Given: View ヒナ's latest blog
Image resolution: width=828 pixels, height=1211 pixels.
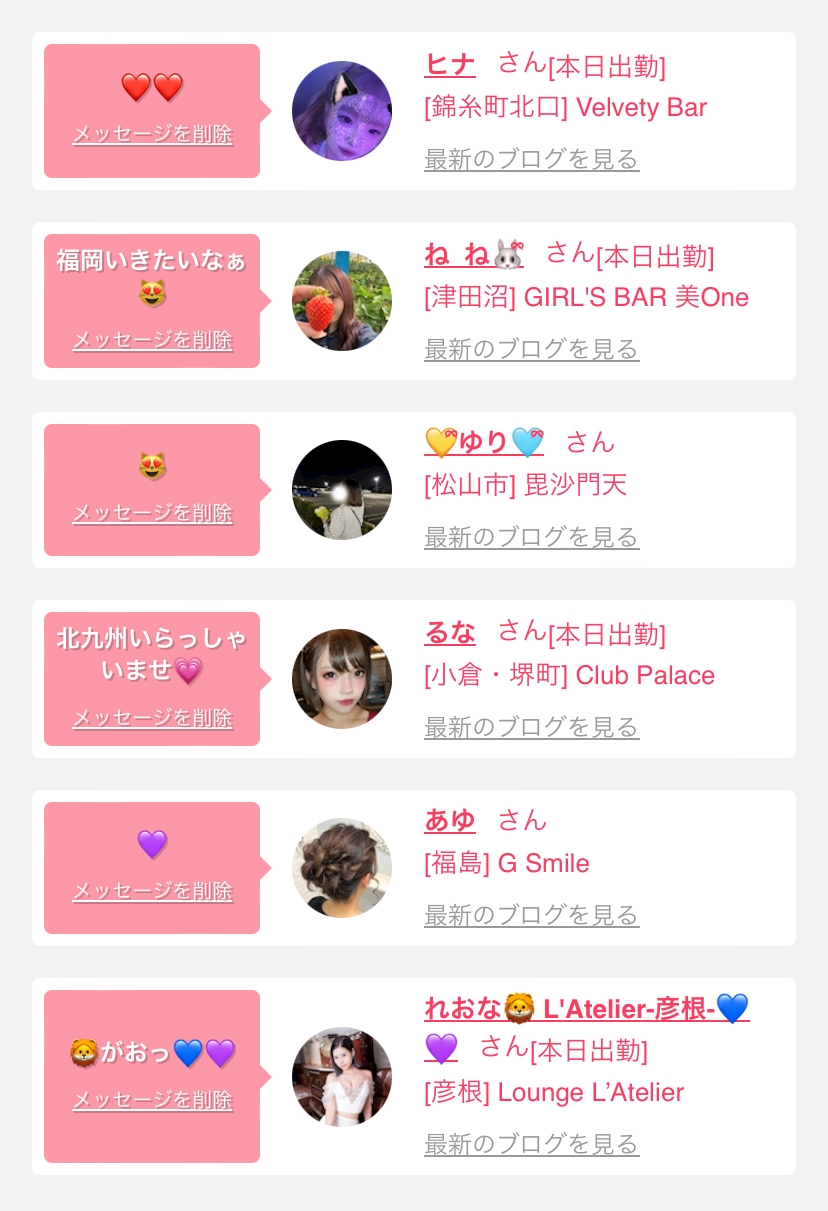Looking at the screenshot, I should point(531,159).
